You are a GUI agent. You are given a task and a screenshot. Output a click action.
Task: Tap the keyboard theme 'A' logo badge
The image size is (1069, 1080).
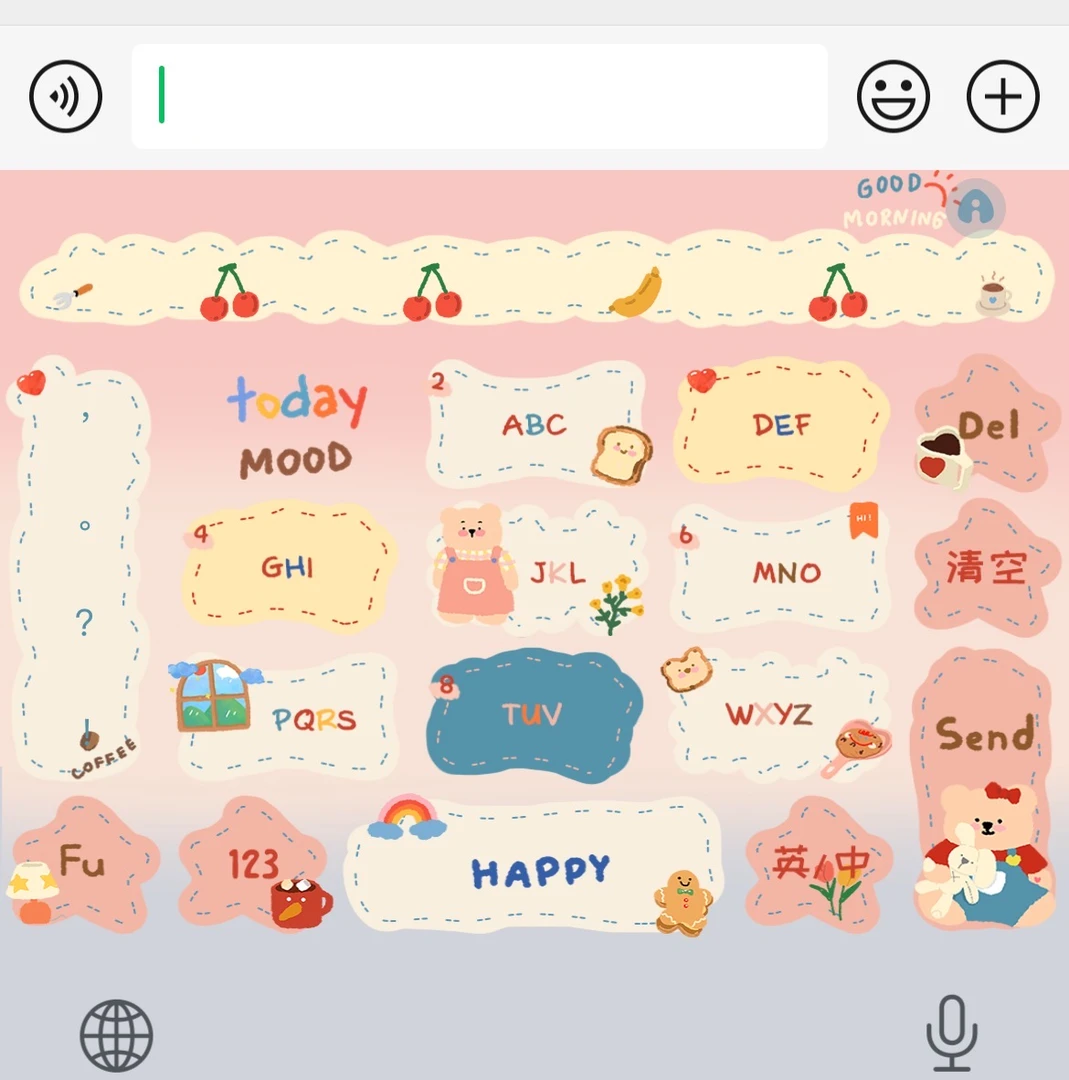[977, 207]
